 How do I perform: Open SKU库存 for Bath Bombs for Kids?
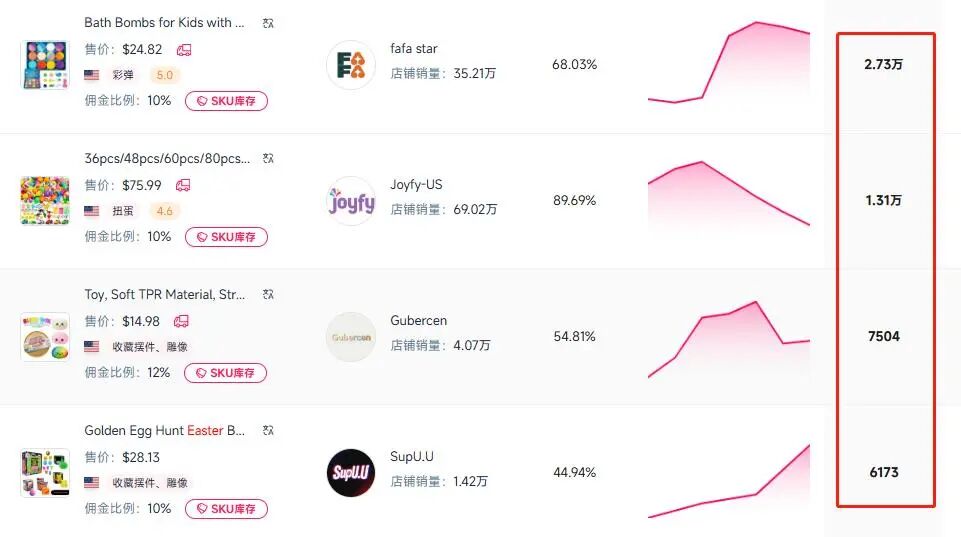point(226,101)
